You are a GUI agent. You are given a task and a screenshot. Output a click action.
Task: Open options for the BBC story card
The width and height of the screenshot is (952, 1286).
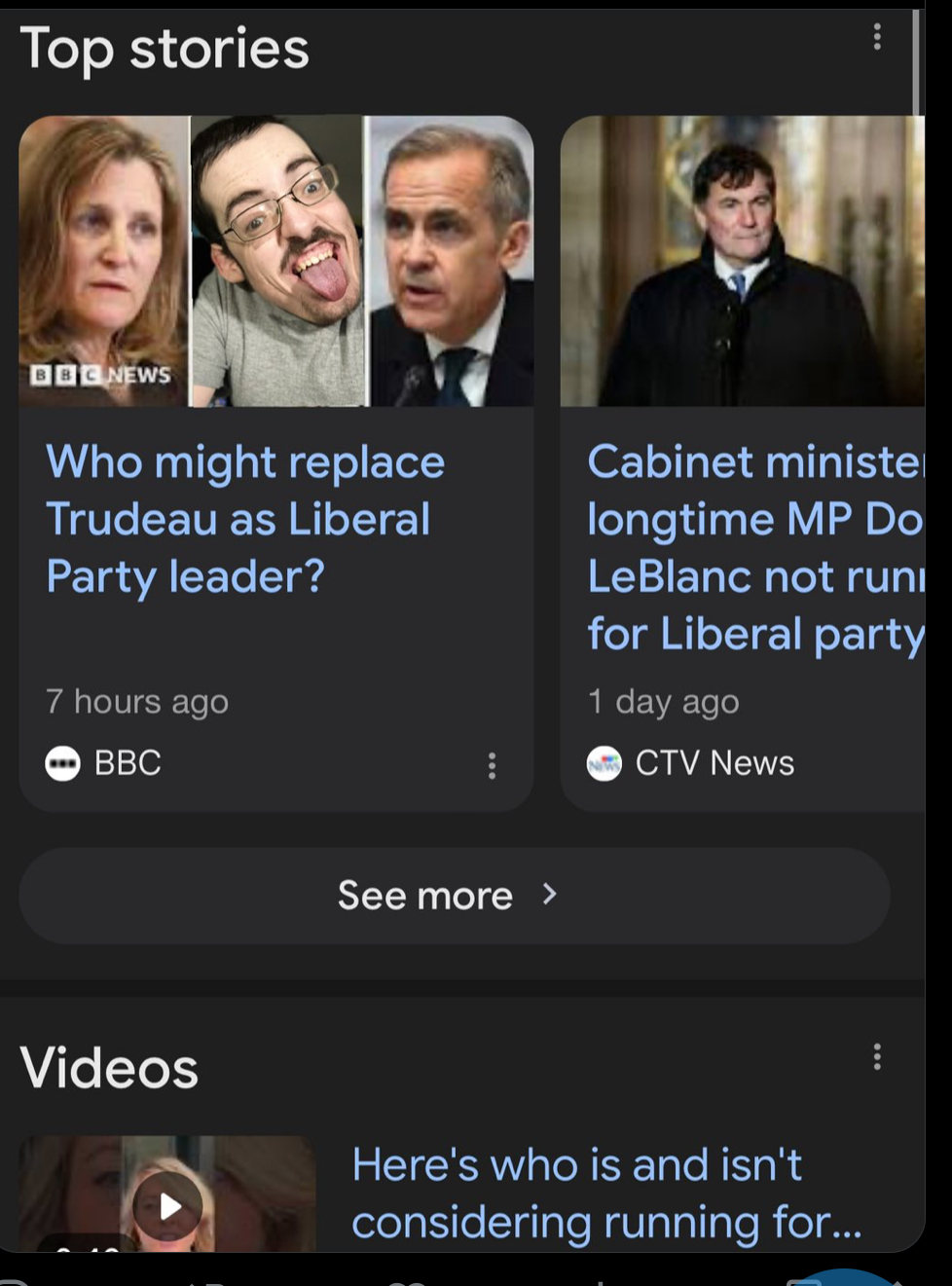coord(492,766)
